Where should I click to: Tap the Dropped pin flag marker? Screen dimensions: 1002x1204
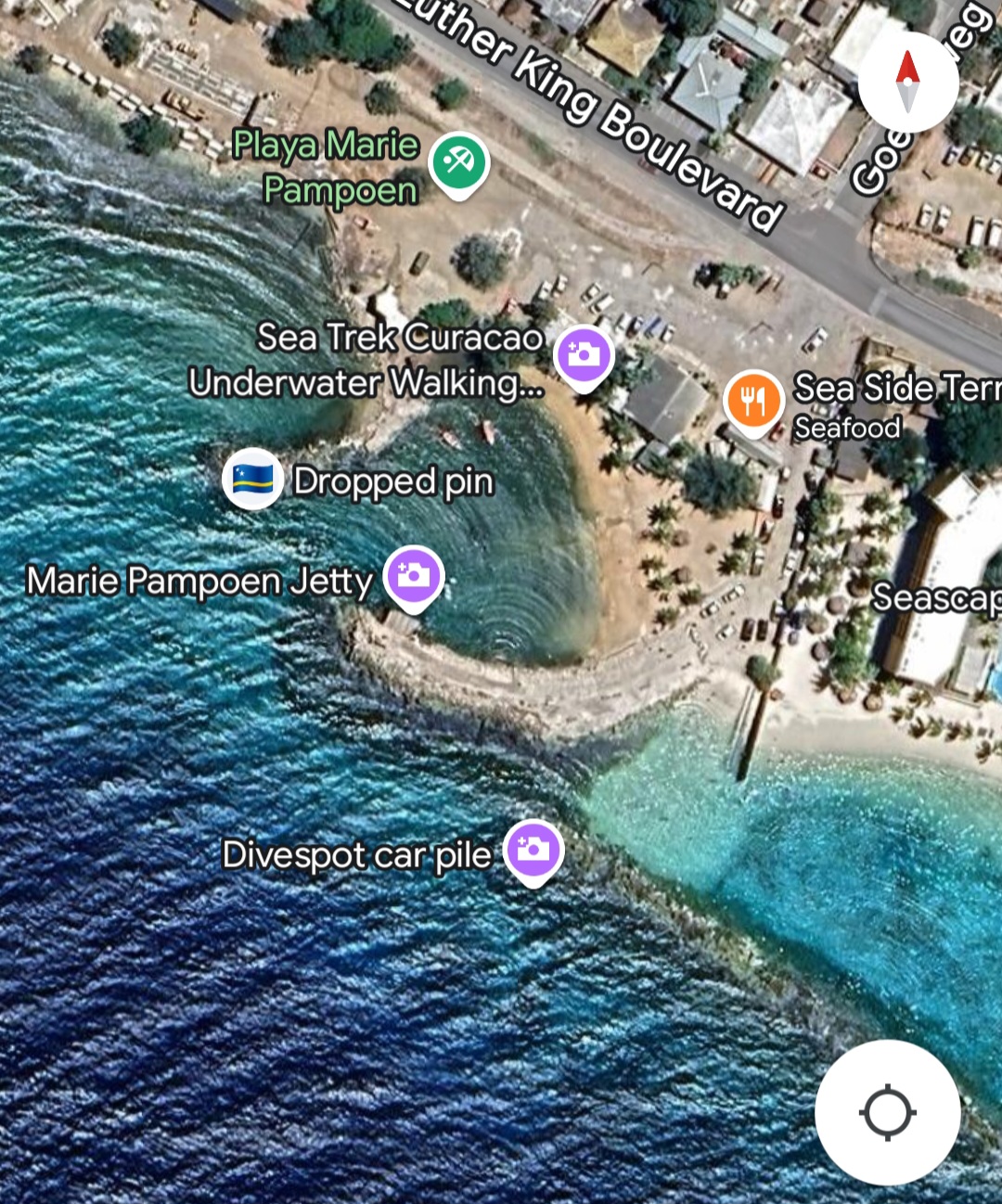coord(253,480)
